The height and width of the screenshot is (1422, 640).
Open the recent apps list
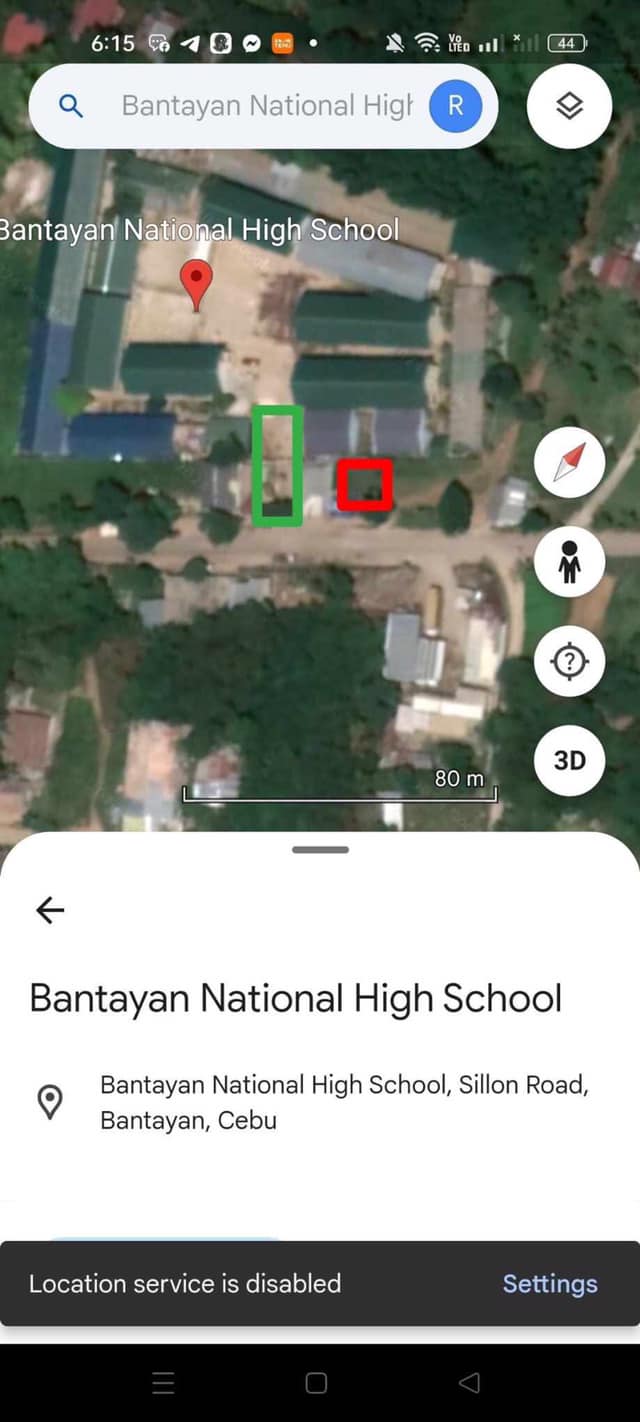[x=163, y=1383]
